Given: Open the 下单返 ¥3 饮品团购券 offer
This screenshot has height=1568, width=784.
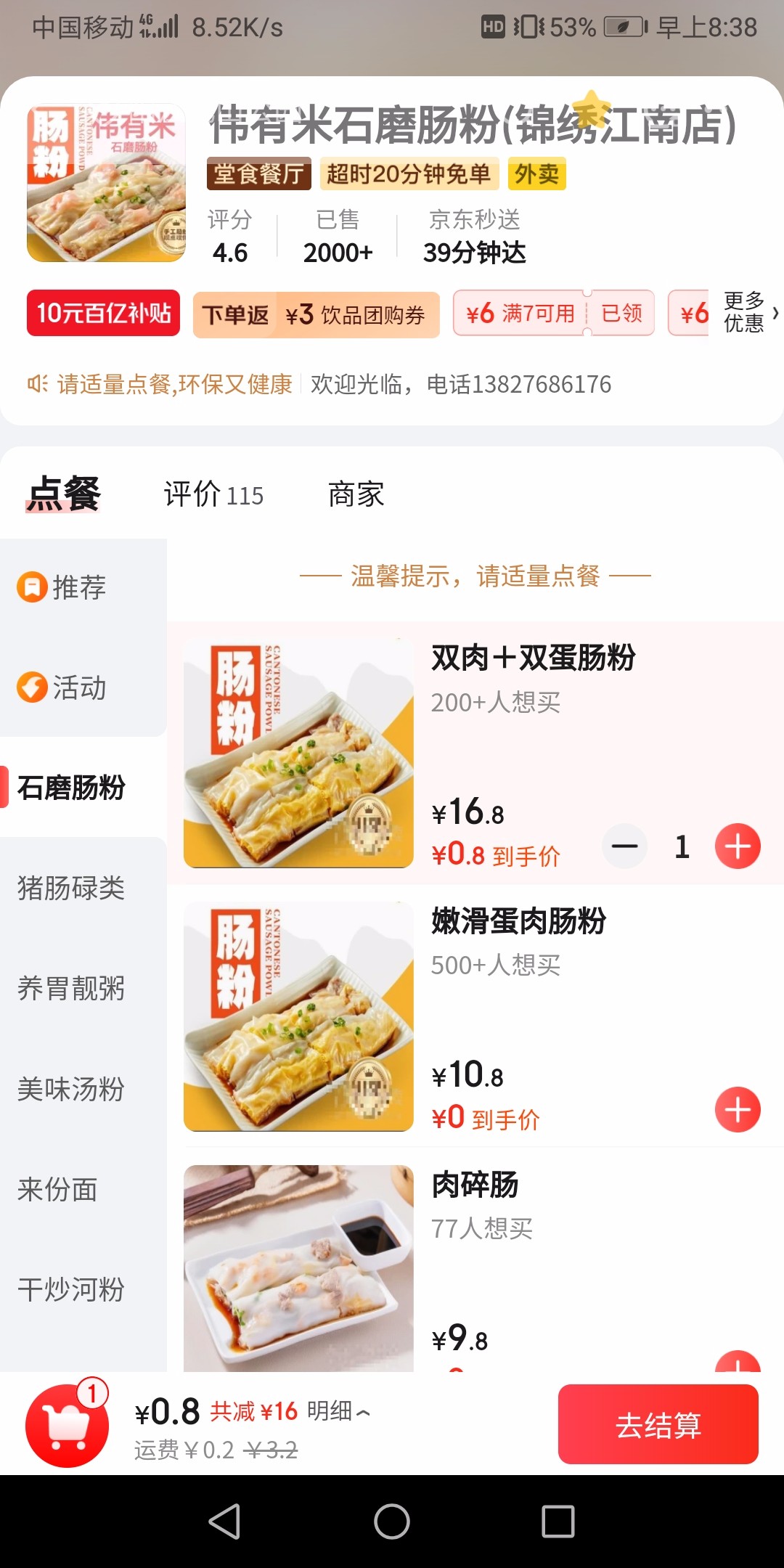Looking at the screenshot, I should pyautogui.click(x=316, y=315).
